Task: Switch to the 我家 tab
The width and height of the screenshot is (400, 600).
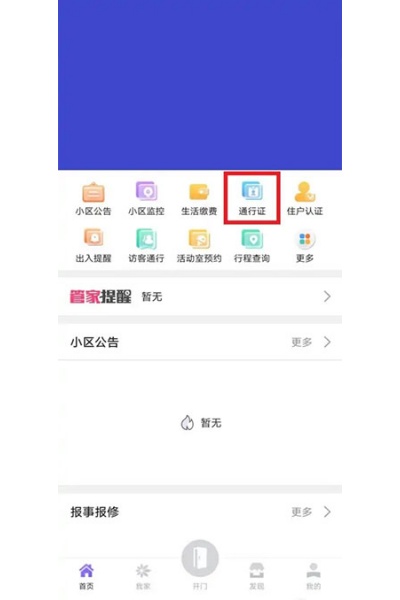Action: pyautogui.click(x=143, y=577)
